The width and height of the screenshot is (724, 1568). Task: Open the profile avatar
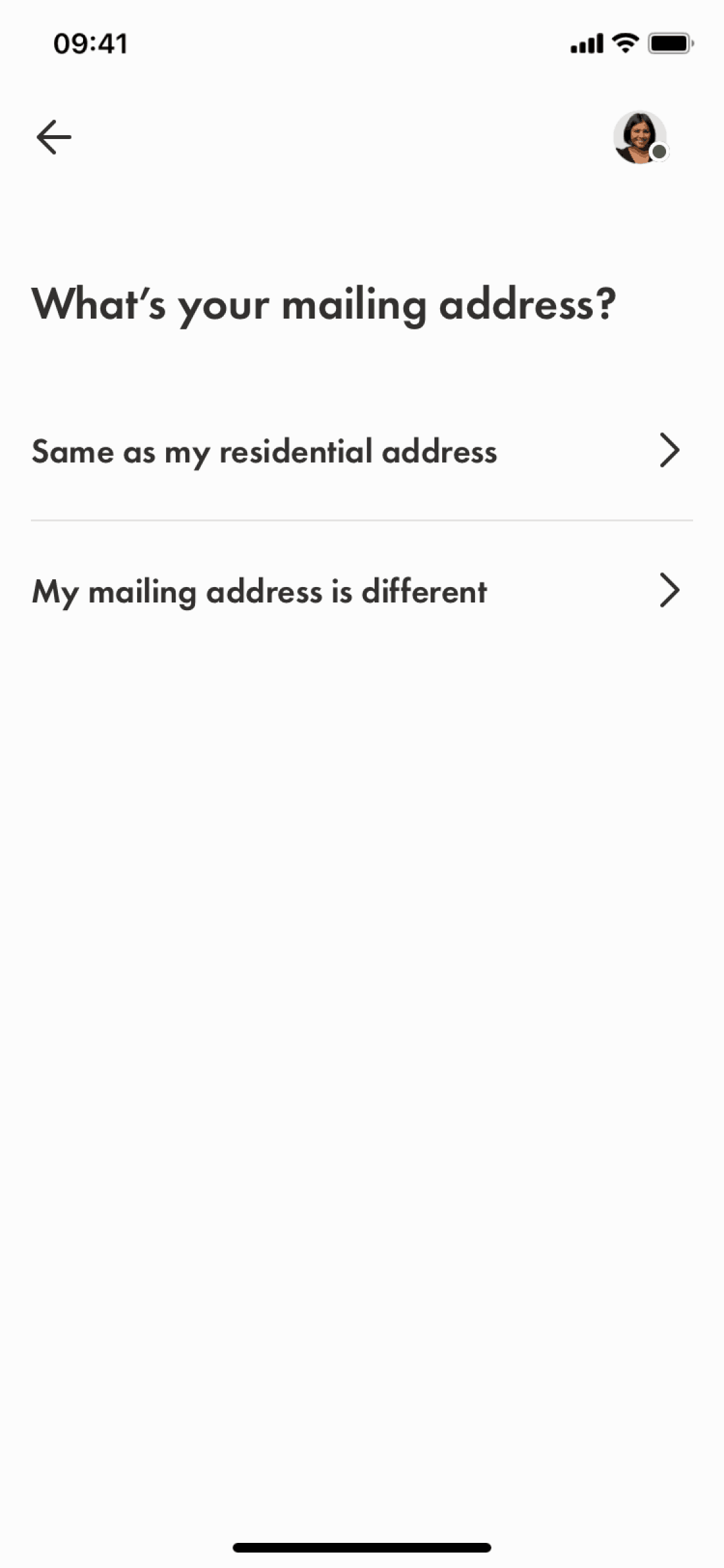640,137
